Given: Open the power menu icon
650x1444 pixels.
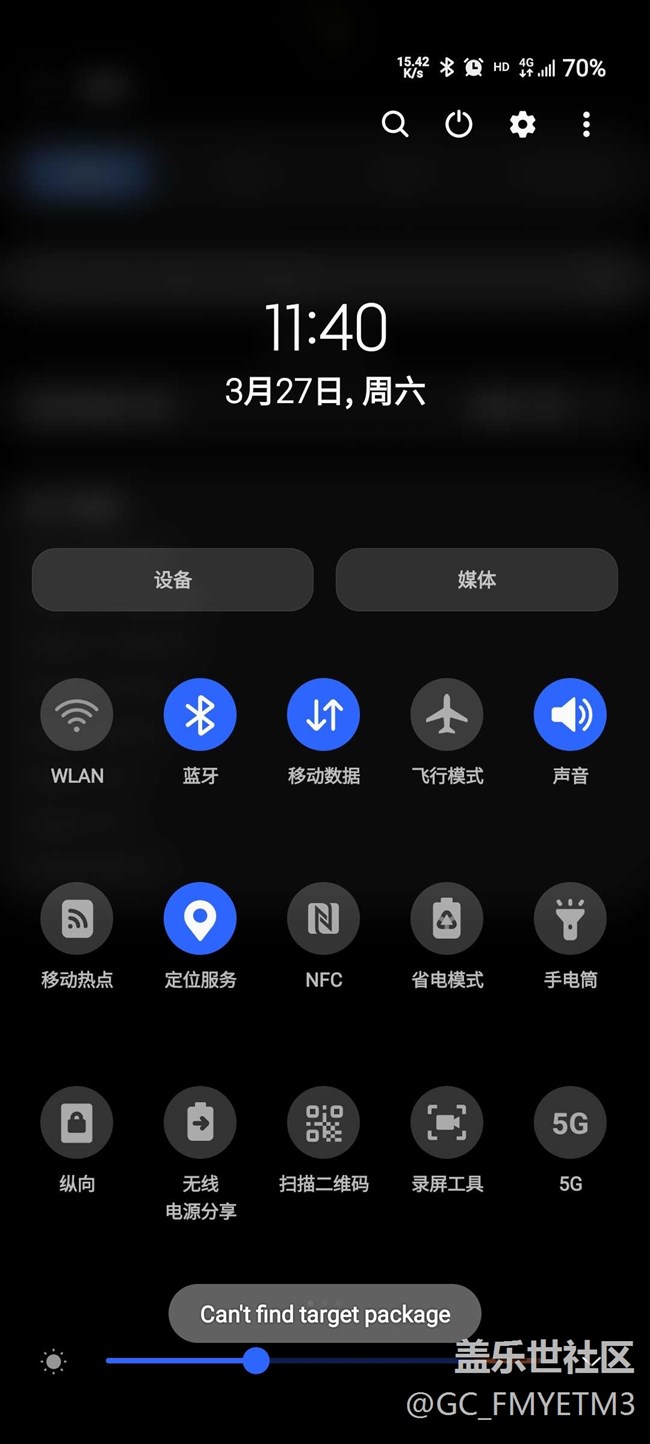Looking at the screenshot, I should pyautogui.click(x=458, y=124).
